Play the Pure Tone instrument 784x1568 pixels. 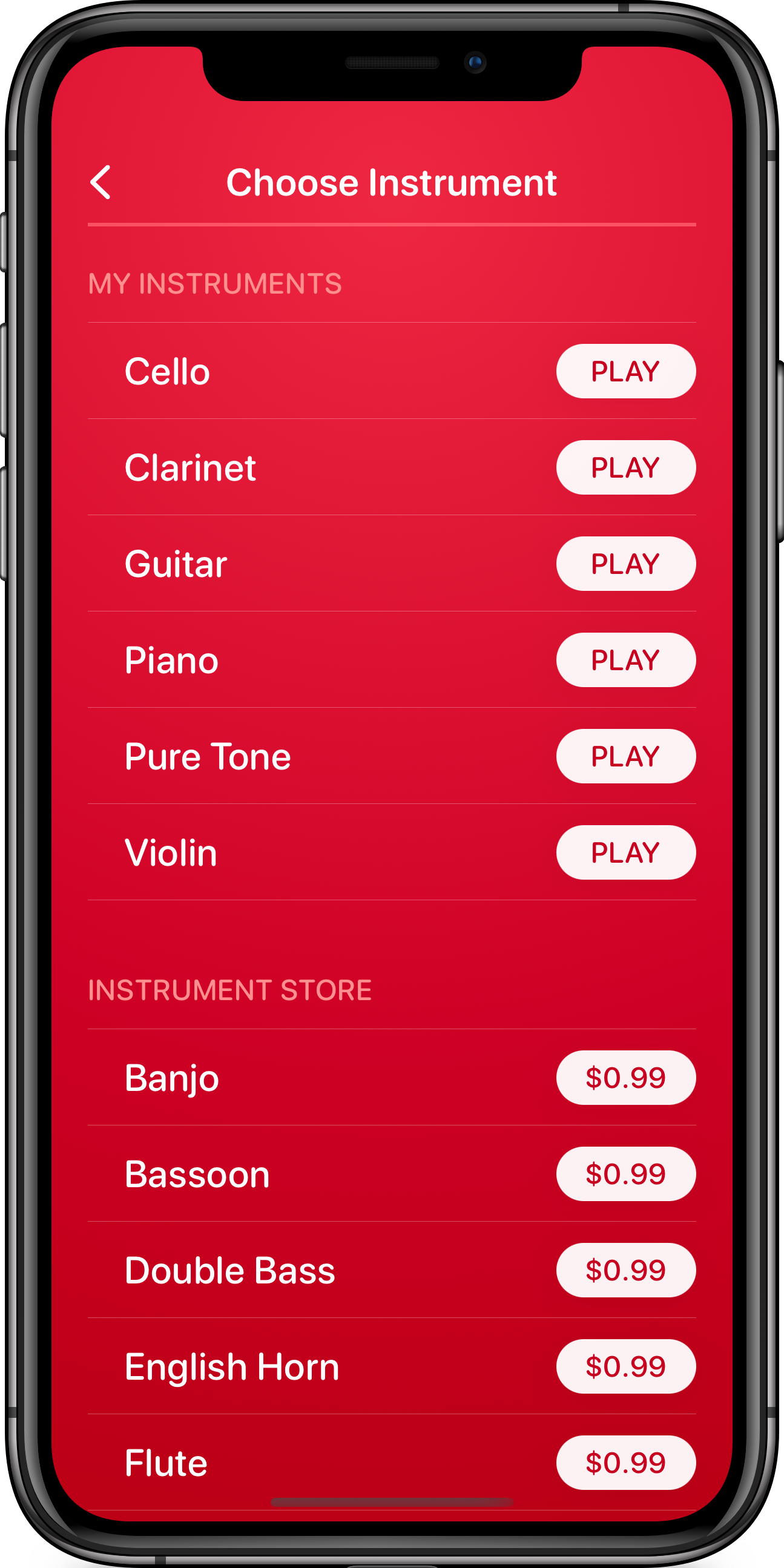pyautogui.click(x=625, y=756)
